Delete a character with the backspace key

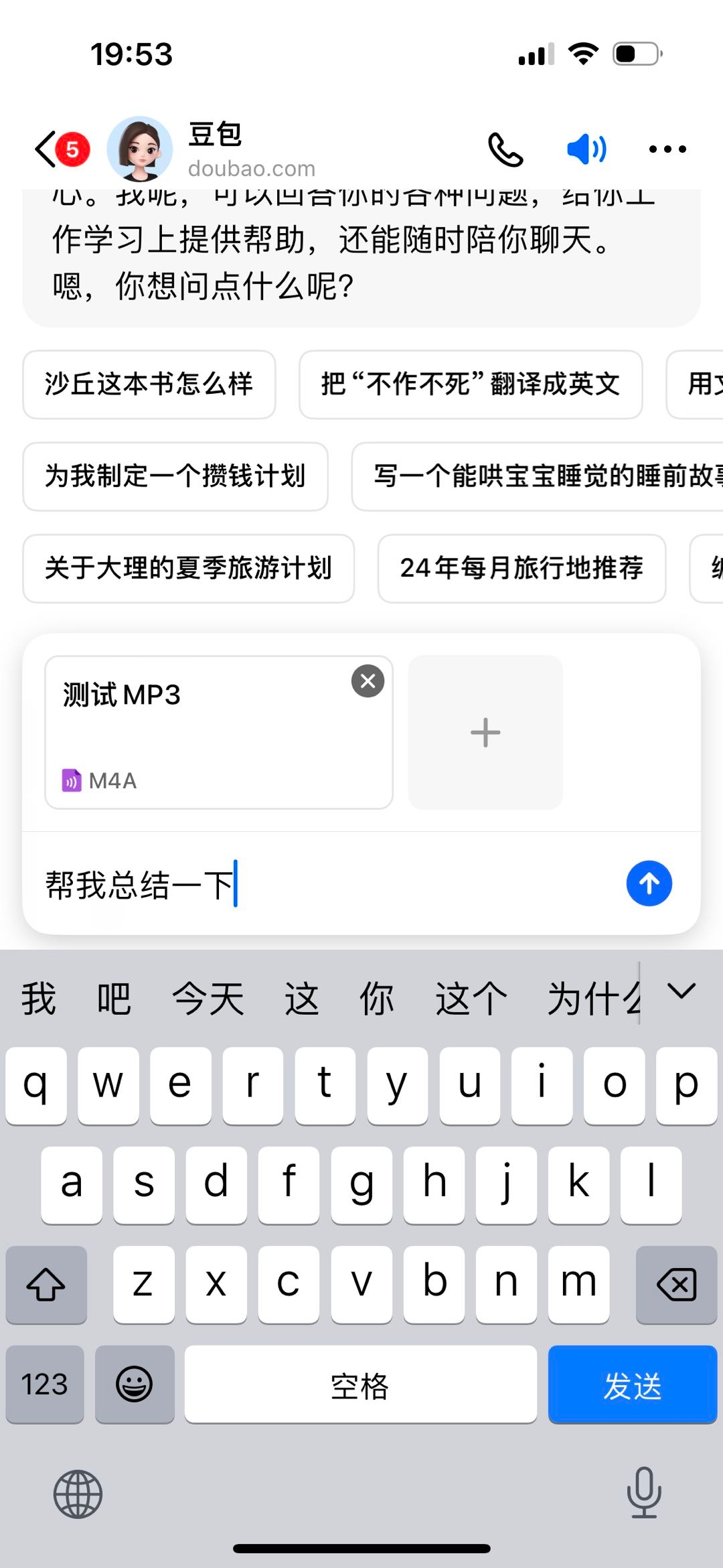(676, 1284)
